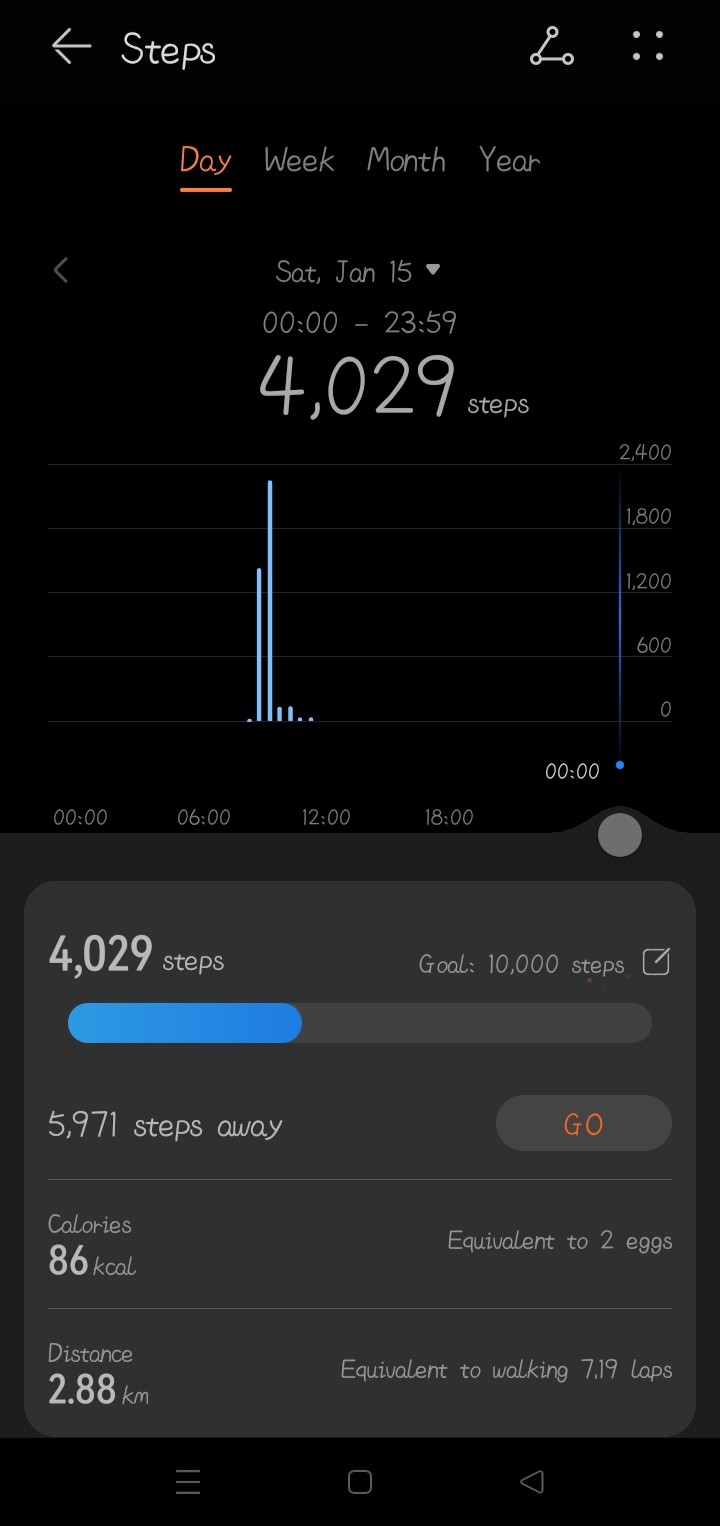
Task: Switch to the Week tab
Action: click(x=299, y=160)
